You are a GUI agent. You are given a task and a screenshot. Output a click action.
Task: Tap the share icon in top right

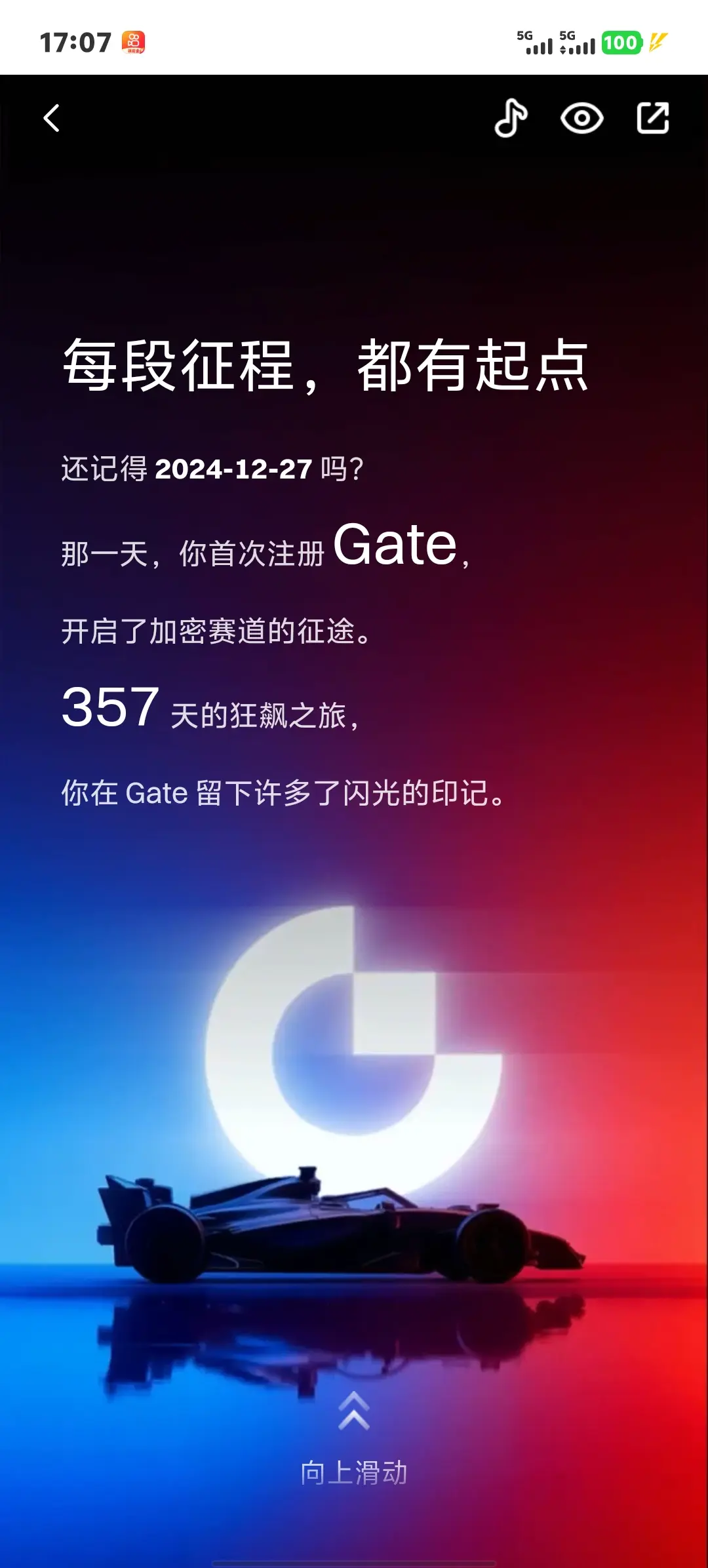coord(654,118)
